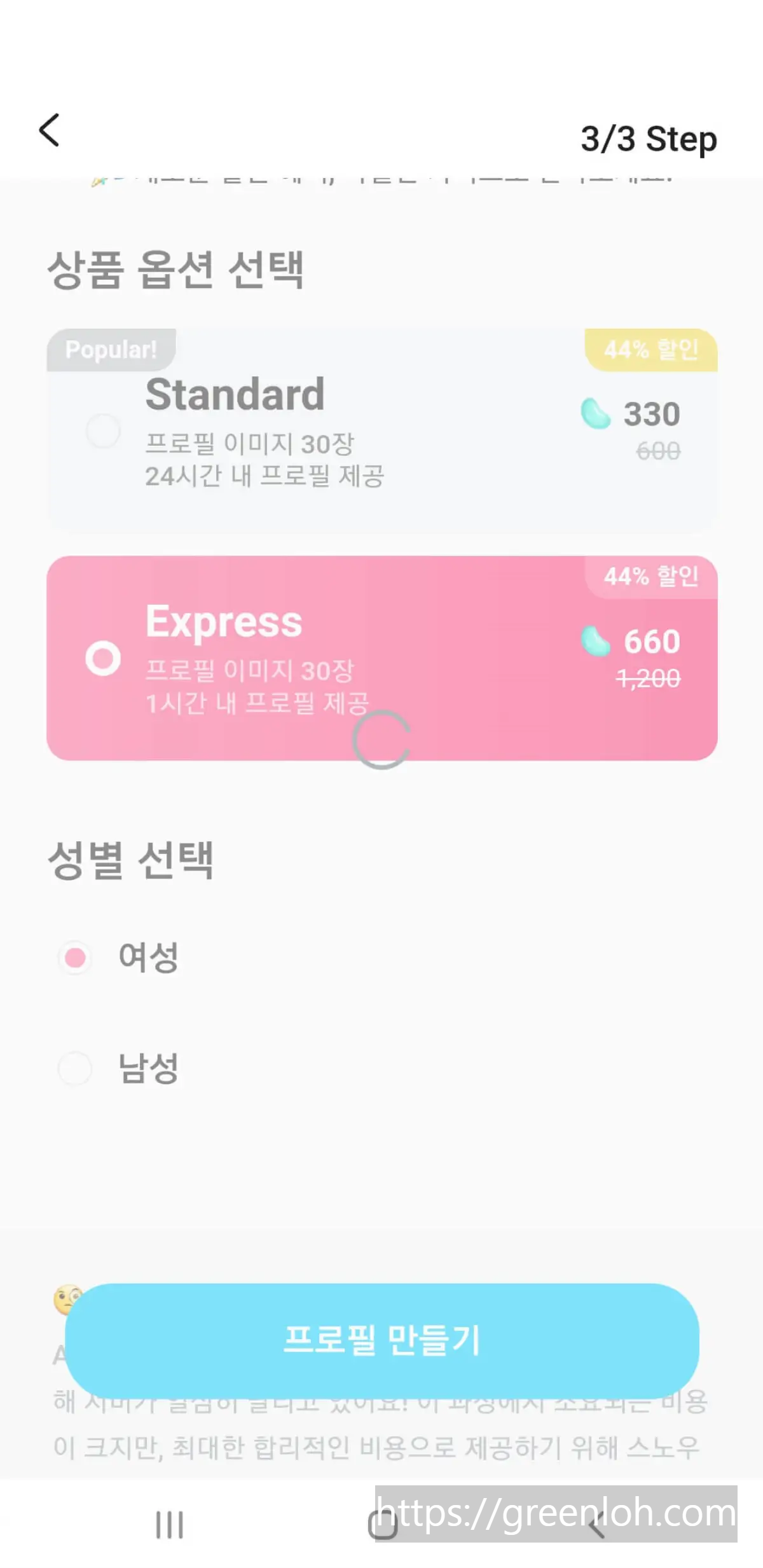This screenshot has height=1568, width=763.
Task: Tap the Popular! badge on the Standard option
Action: coord(109,347)
